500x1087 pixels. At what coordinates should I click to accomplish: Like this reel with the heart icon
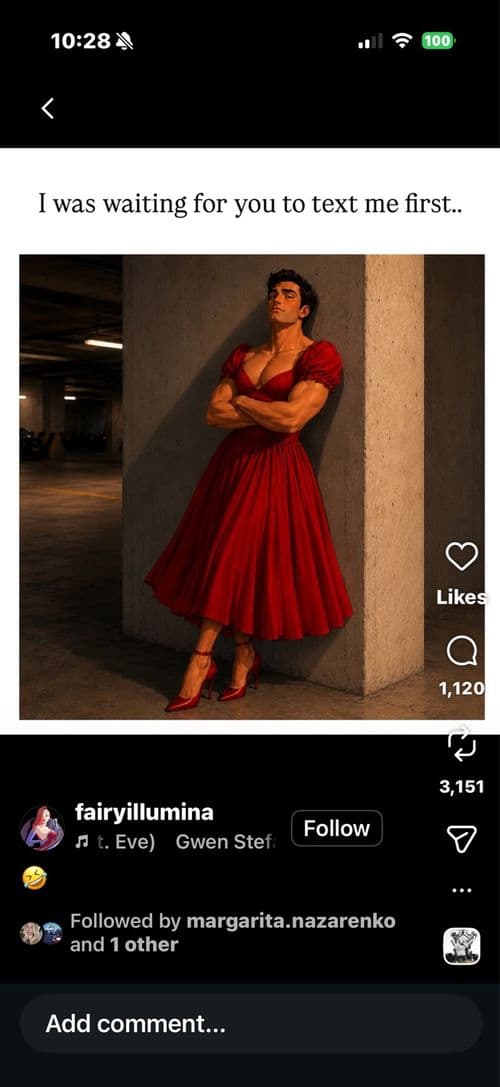click(461, 556)
